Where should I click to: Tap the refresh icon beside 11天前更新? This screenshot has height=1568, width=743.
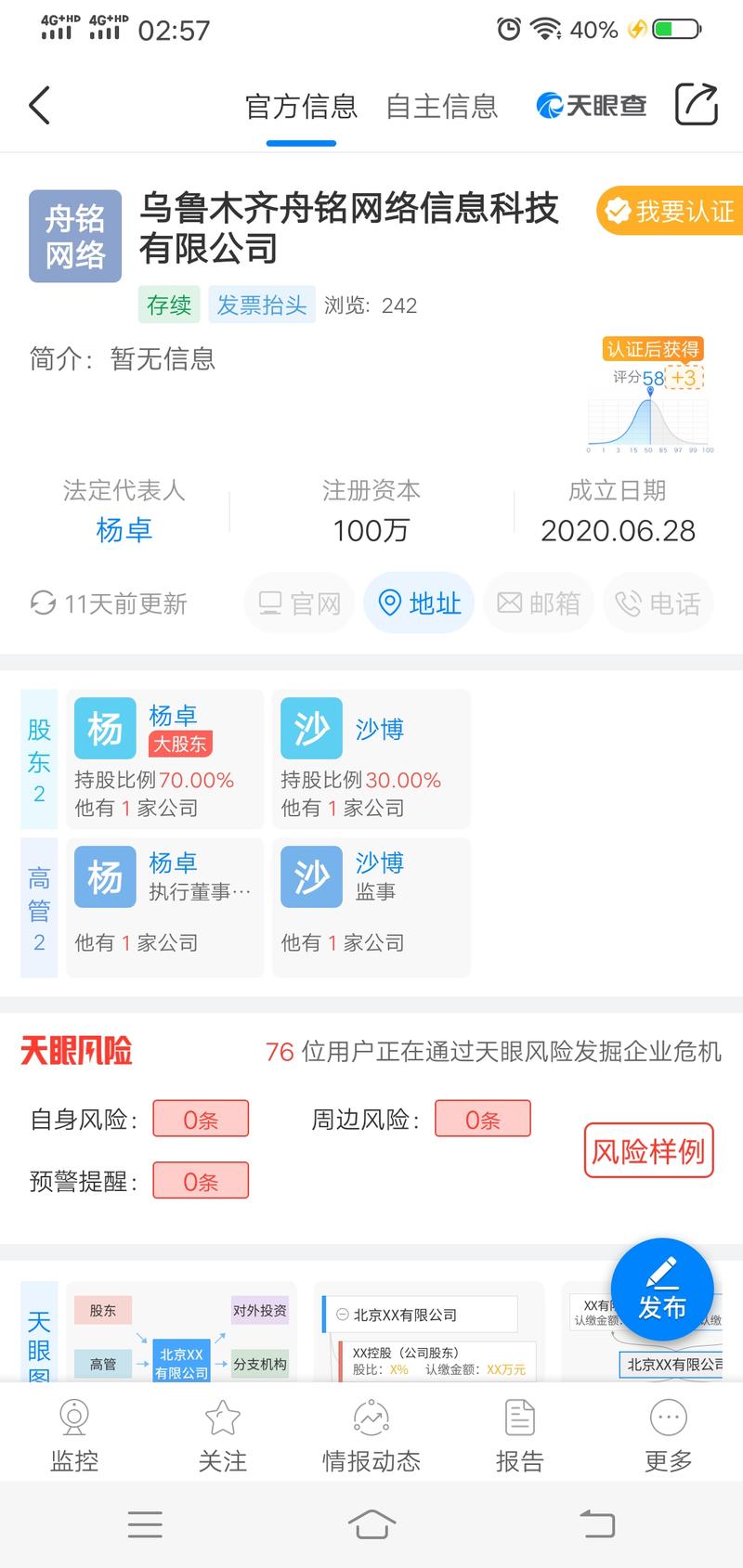click(x=42, y=603)
